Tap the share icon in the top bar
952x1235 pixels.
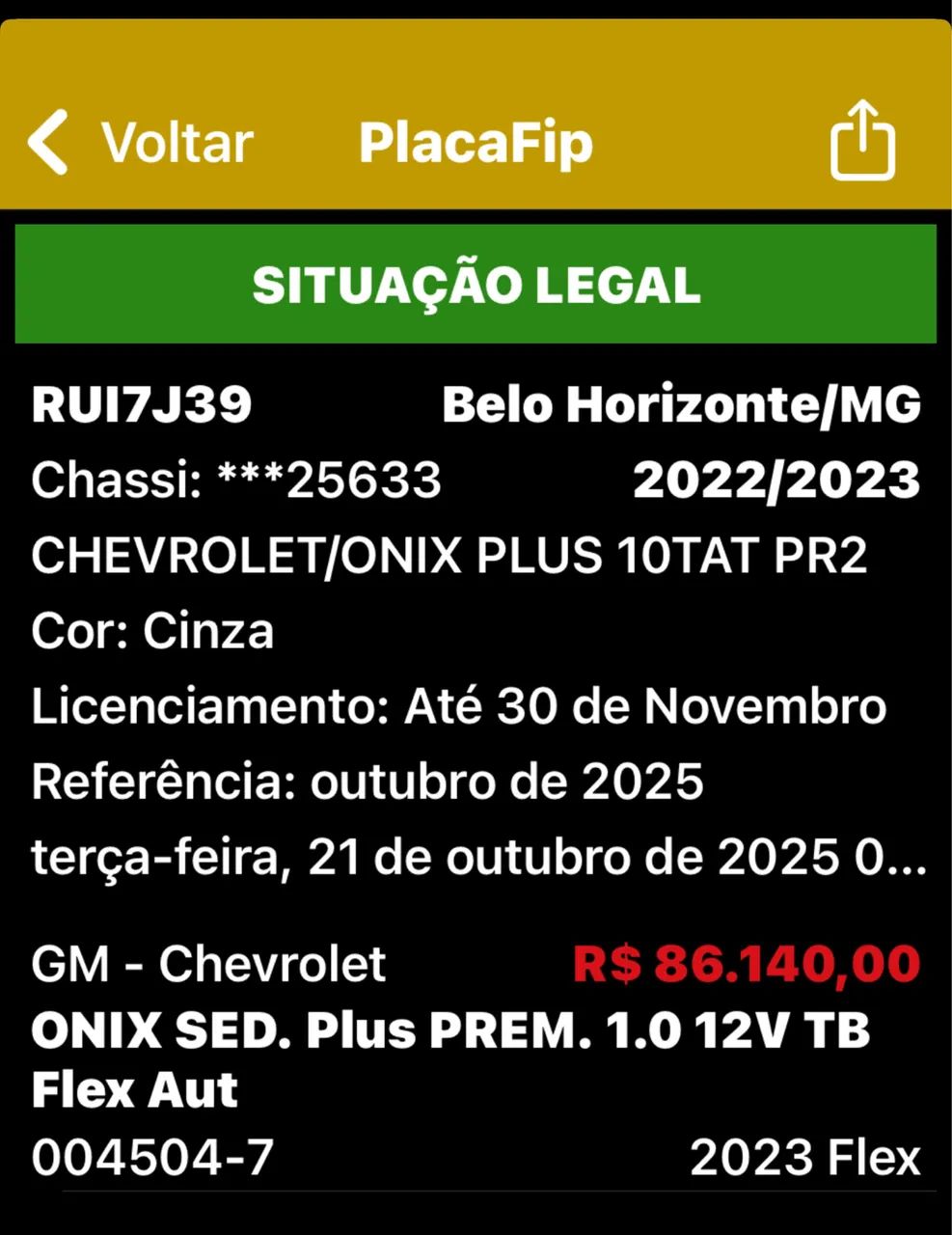tap(861, 141)
